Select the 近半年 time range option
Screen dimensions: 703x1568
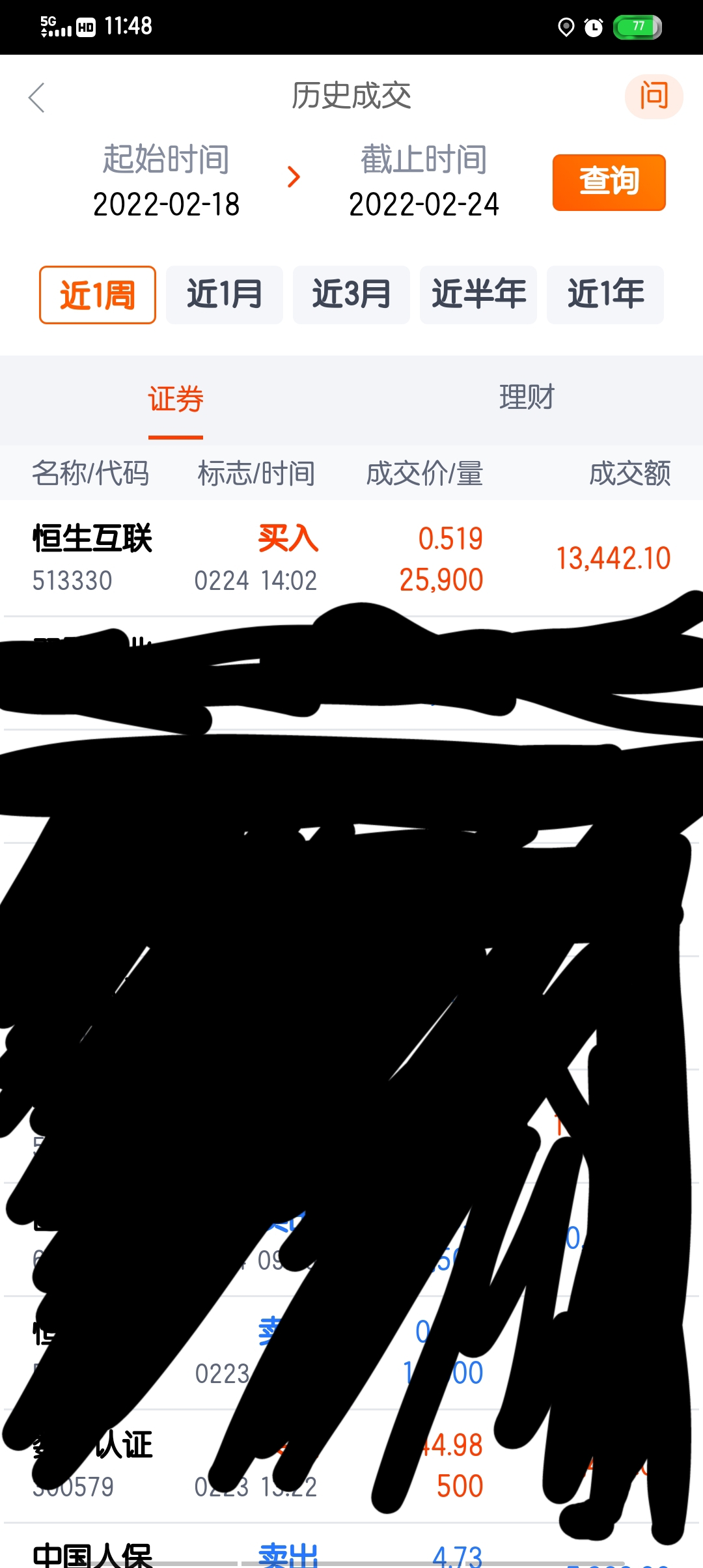[x=478, y=294]
